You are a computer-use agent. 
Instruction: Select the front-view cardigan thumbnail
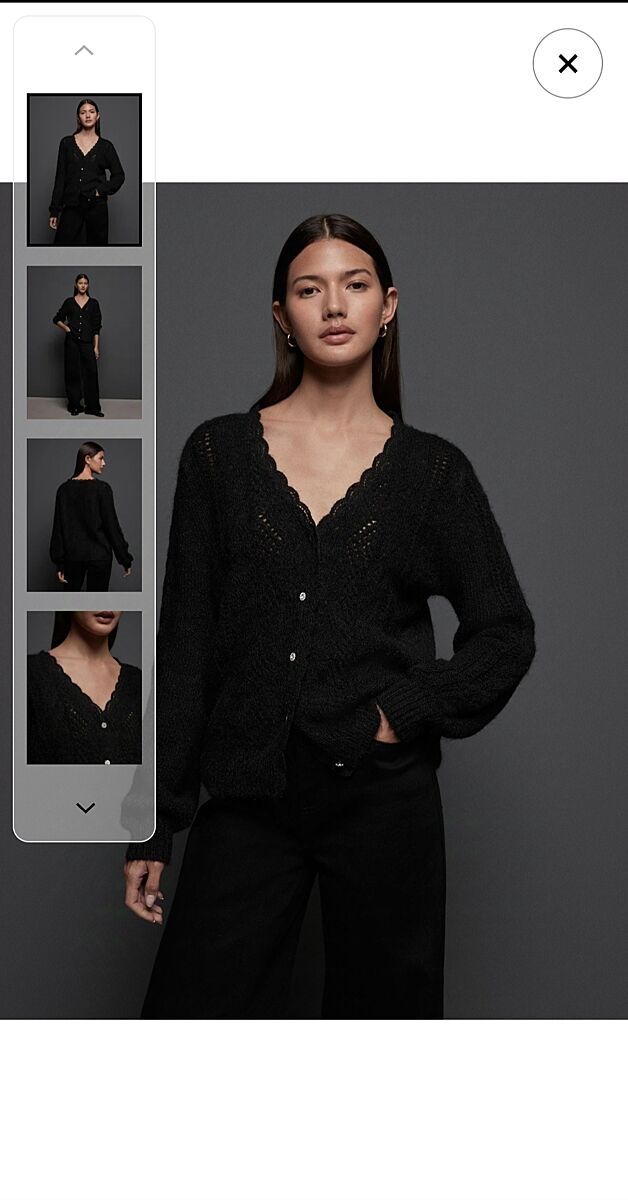pyautogui.click(x=84, y=170)
